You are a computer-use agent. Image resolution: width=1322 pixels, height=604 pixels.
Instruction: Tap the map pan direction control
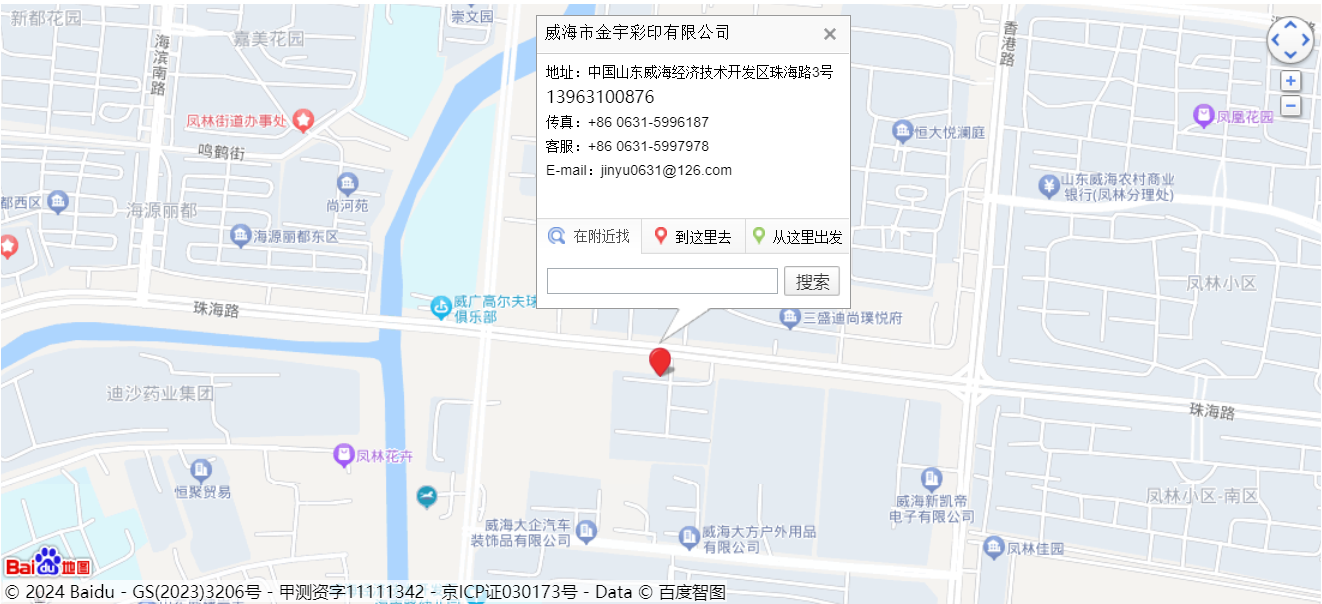coord(1290,40)
